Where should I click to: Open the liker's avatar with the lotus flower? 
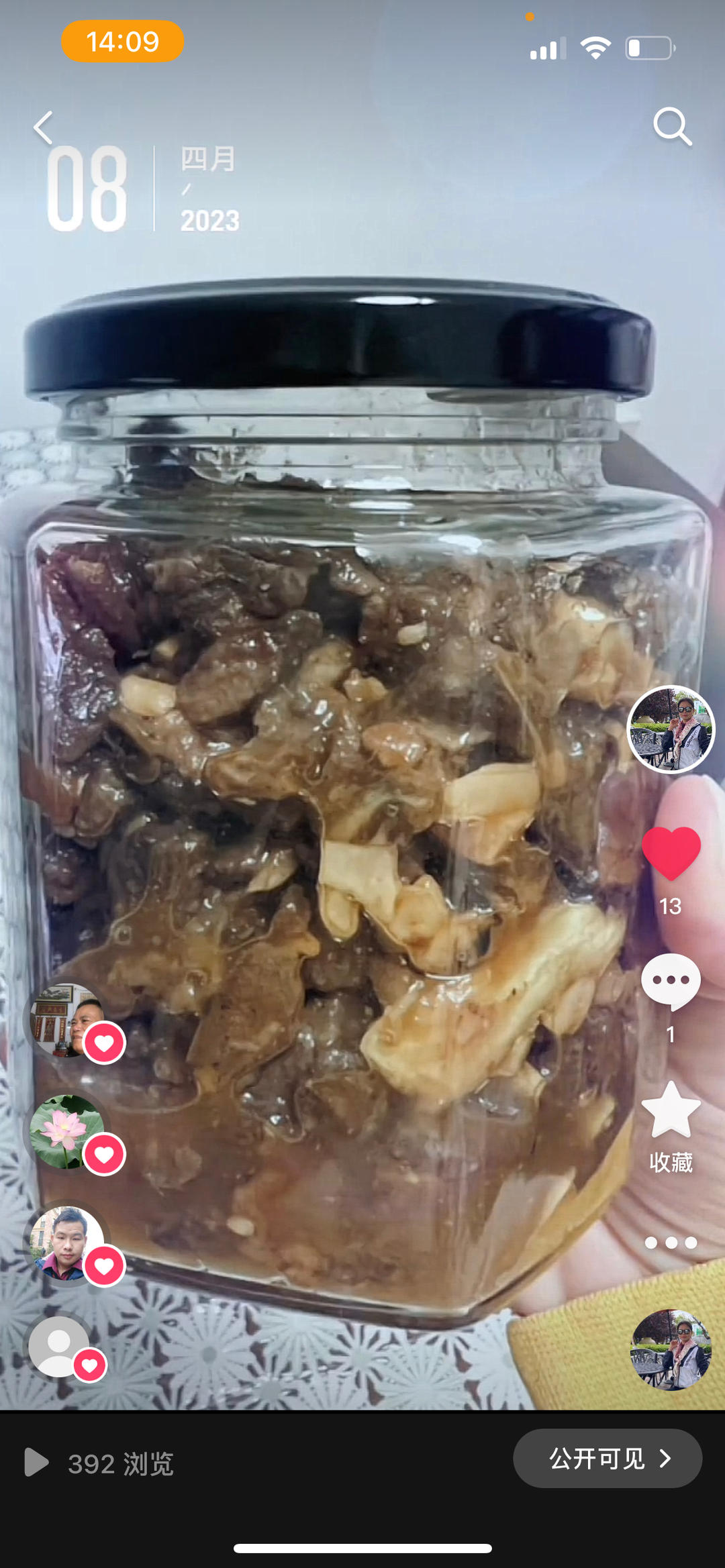coord(66,1132)
